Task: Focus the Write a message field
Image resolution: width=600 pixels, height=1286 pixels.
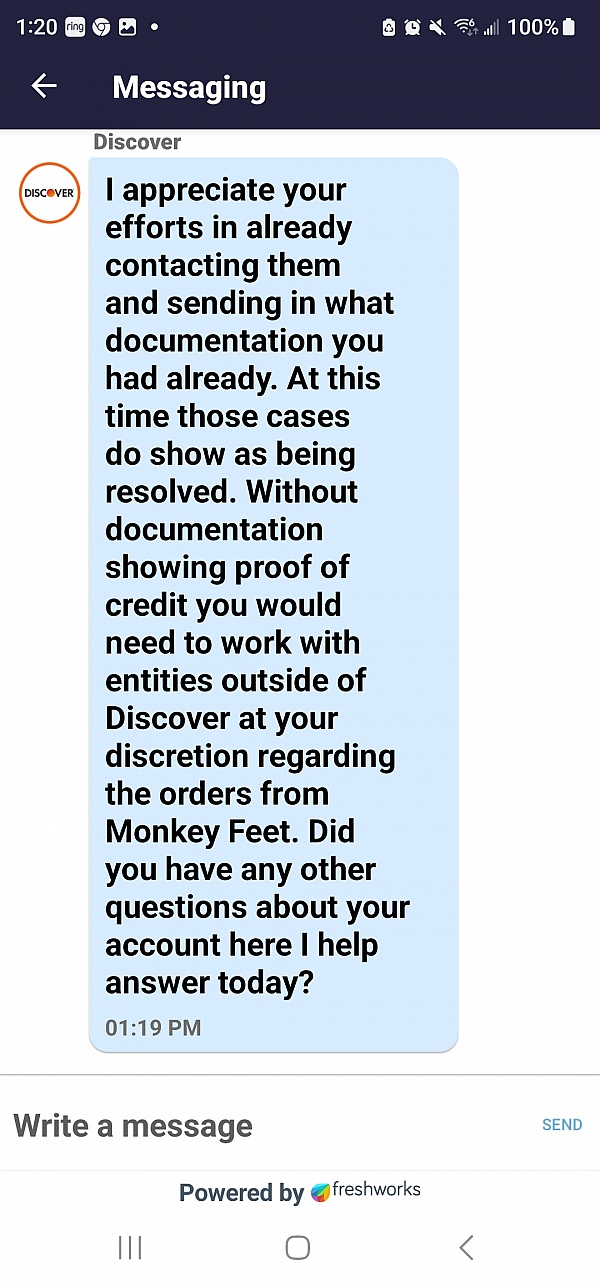Action: pos(265,1125)
